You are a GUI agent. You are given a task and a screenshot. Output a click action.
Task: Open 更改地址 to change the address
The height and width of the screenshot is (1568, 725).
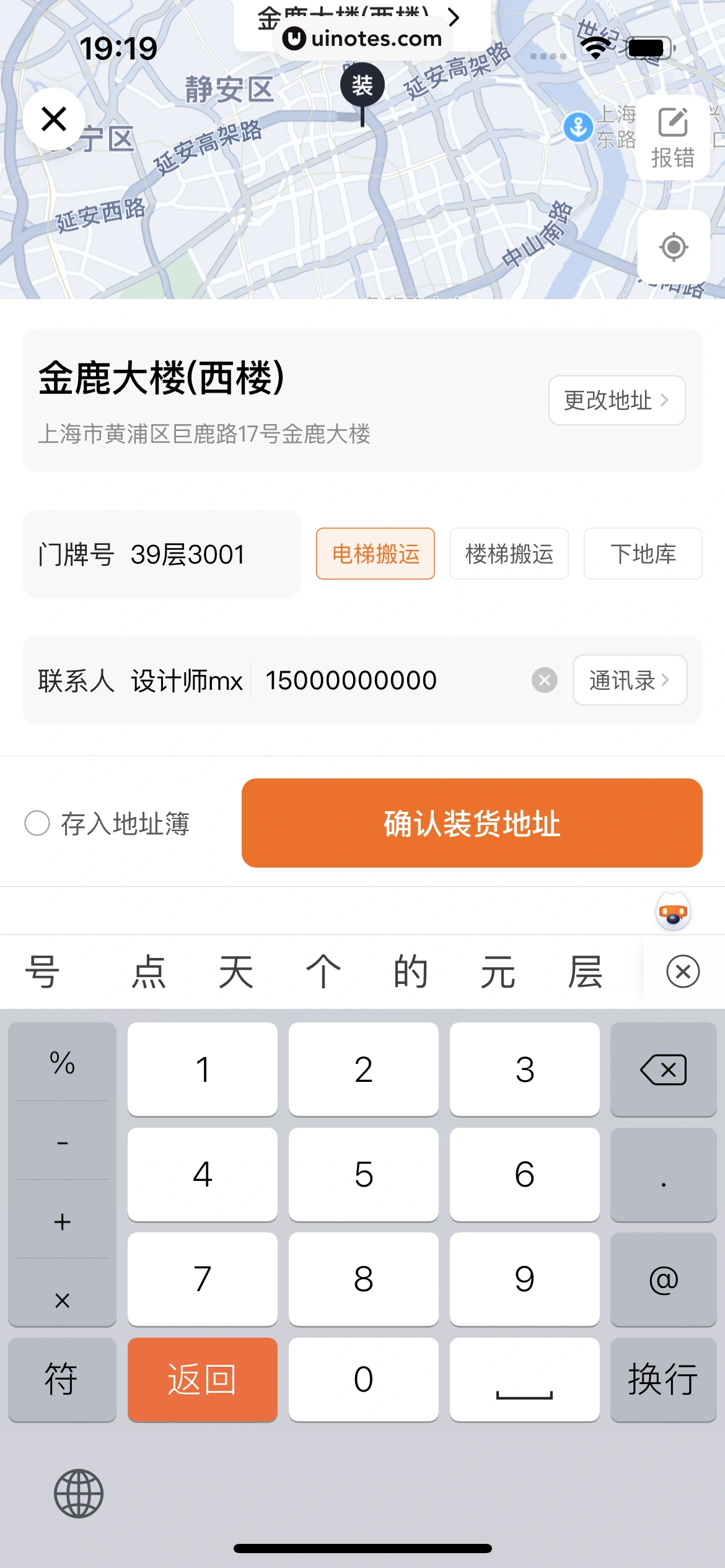point(616,400)
